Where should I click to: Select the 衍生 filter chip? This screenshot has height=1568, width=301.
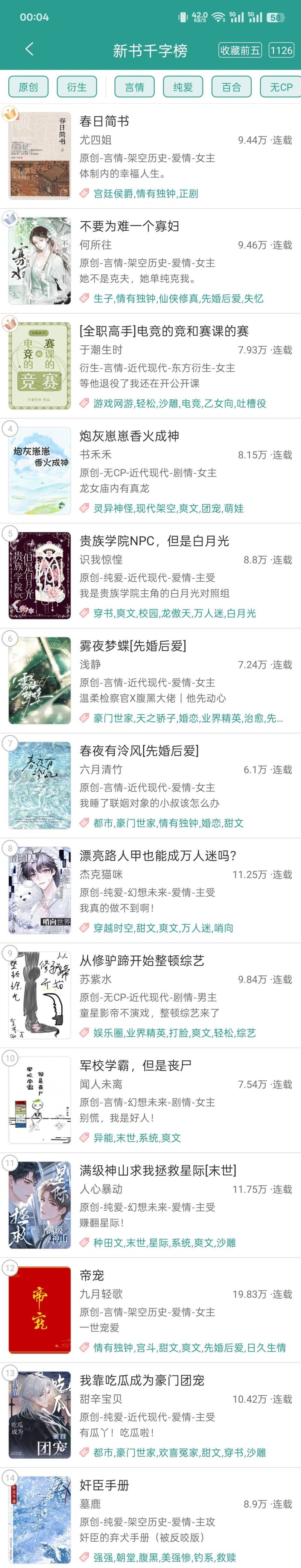point(77,87)
